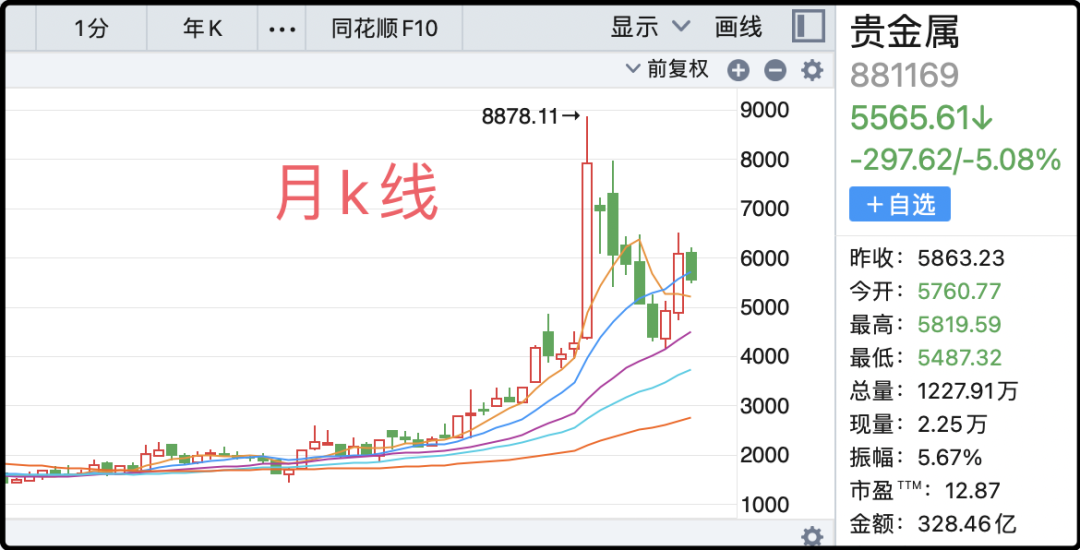Zoom in the chart with plus icon
Screen dimensions: 1080x550
(738, 70)
